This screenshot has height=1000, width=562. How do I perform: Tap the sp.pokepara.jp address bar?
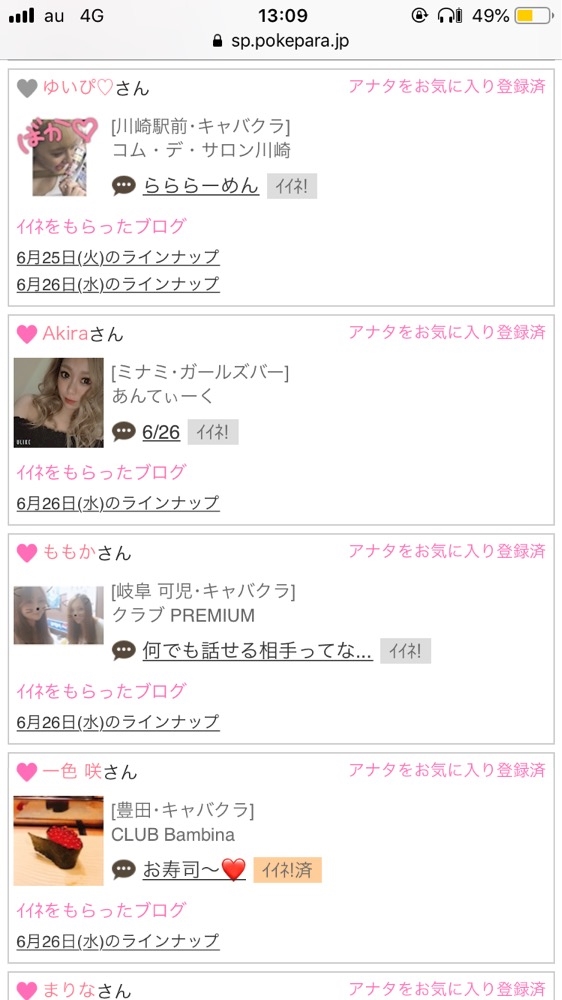(x=281, y=41)
